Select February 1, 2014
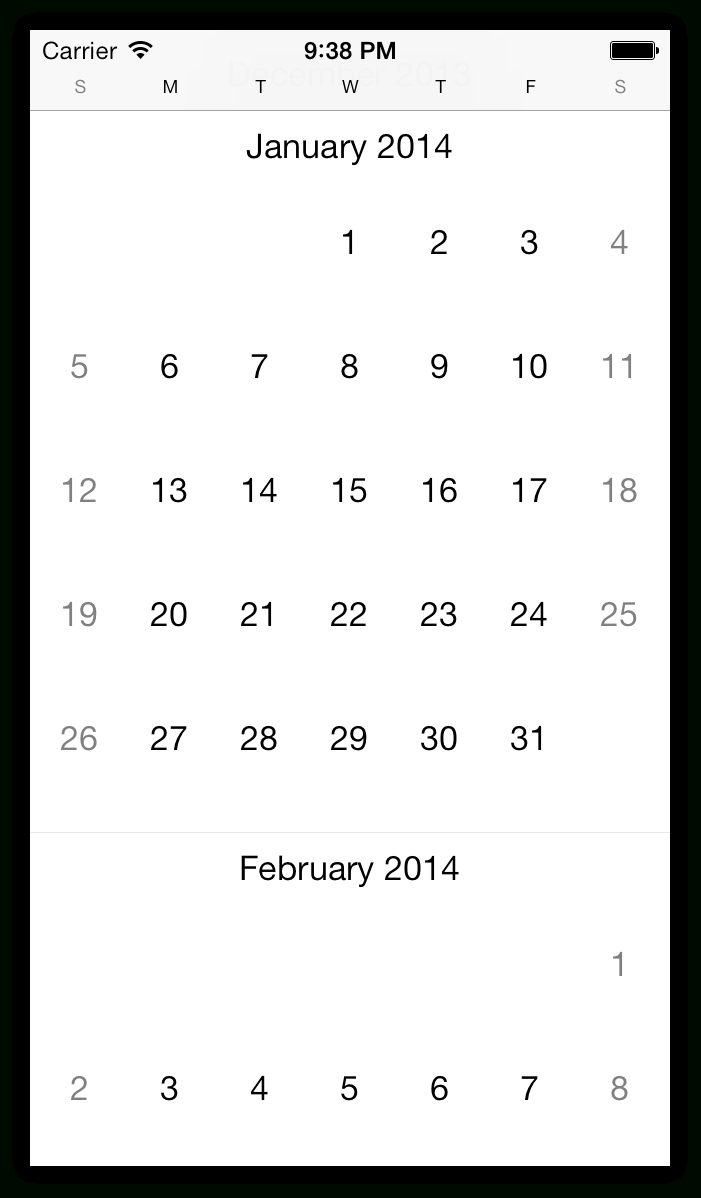The width and height of the screenshot is (701, 1198). (619, 964)
